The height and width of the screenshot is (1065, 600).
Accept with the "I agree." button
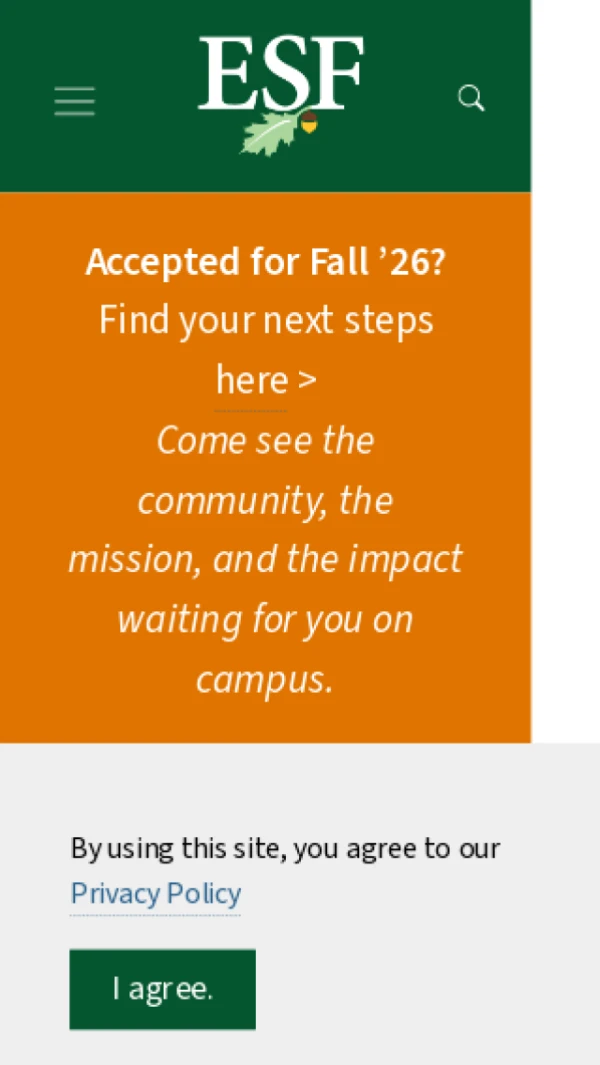point(162,989)
